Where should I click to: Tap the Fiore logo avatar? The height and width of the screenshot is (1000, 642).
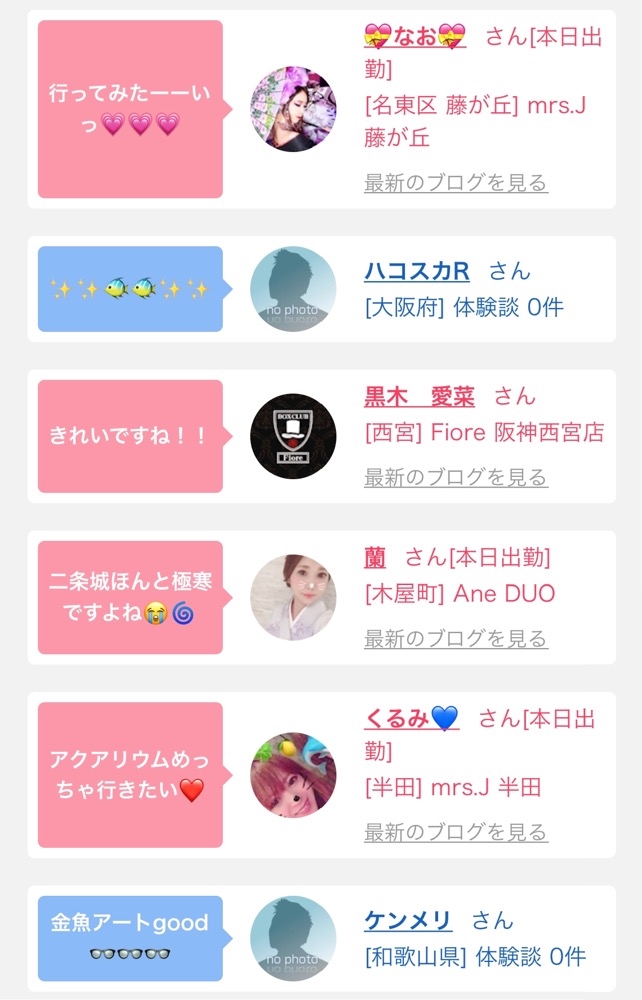coord(293,436)
